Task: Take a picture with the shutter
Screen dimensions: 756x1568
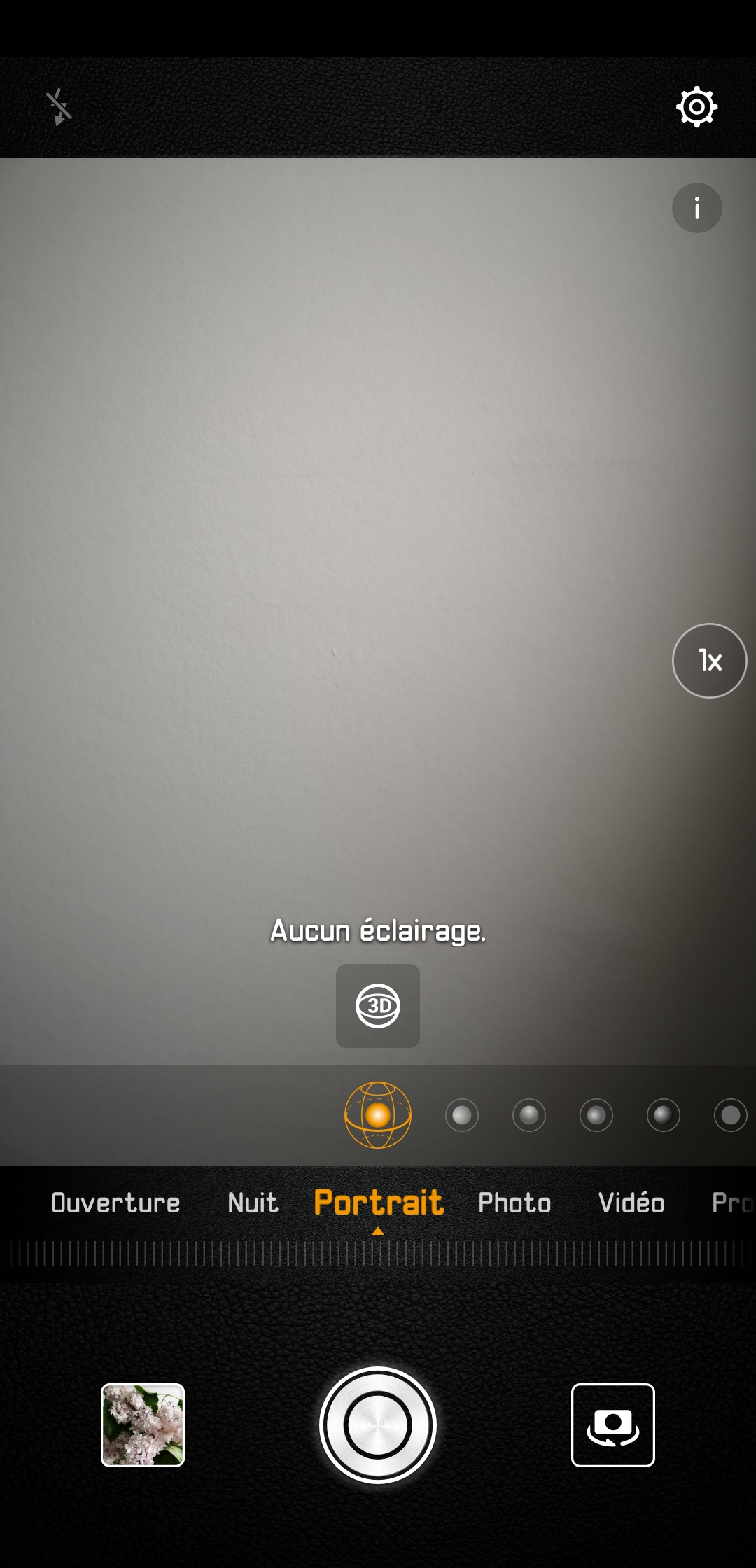Action: pos(378,1425)
